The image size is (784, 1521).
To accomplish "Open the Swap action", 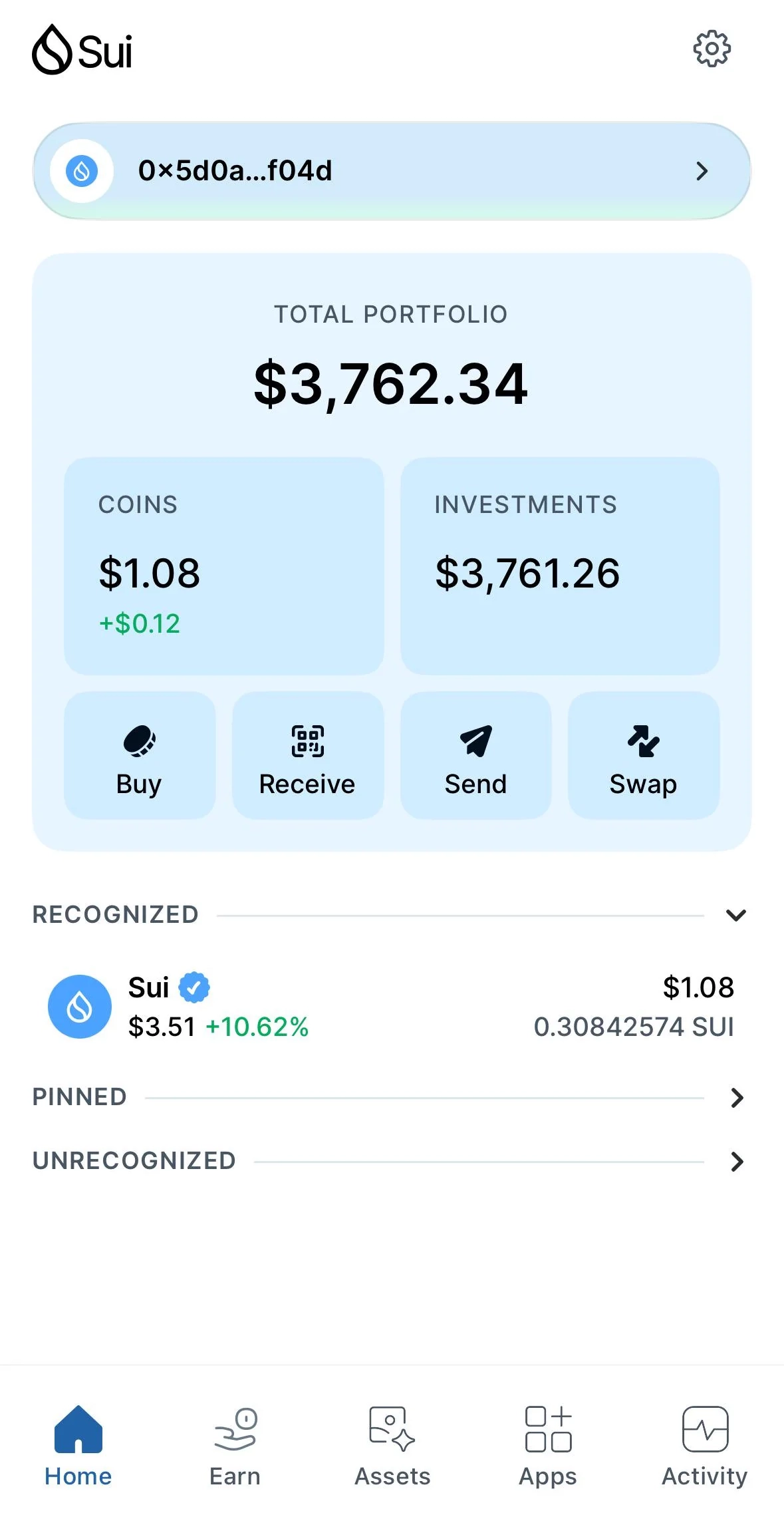I will (x=643, y=756).
